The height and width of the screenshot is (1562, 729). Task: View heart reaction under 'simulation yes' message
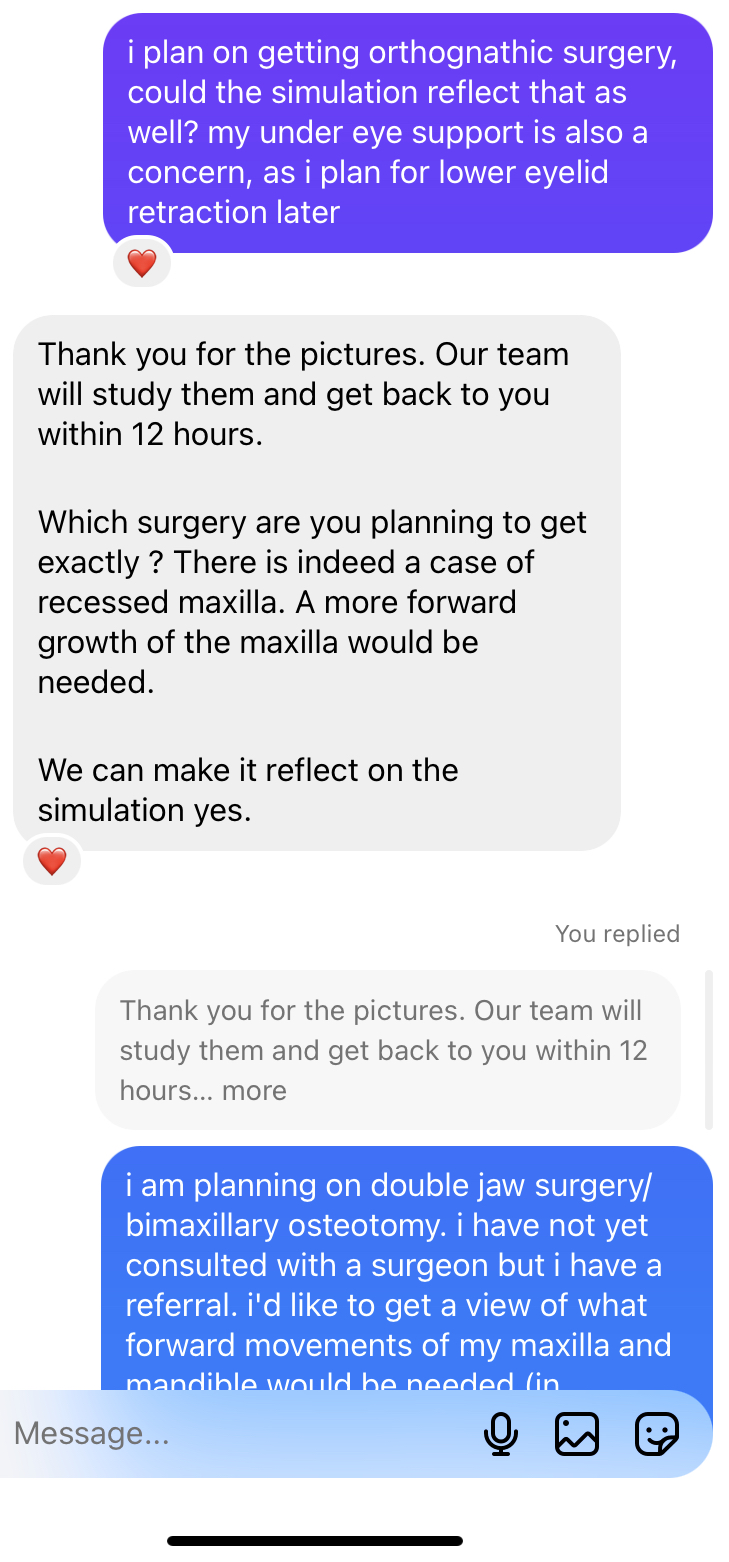coord(52,861)
